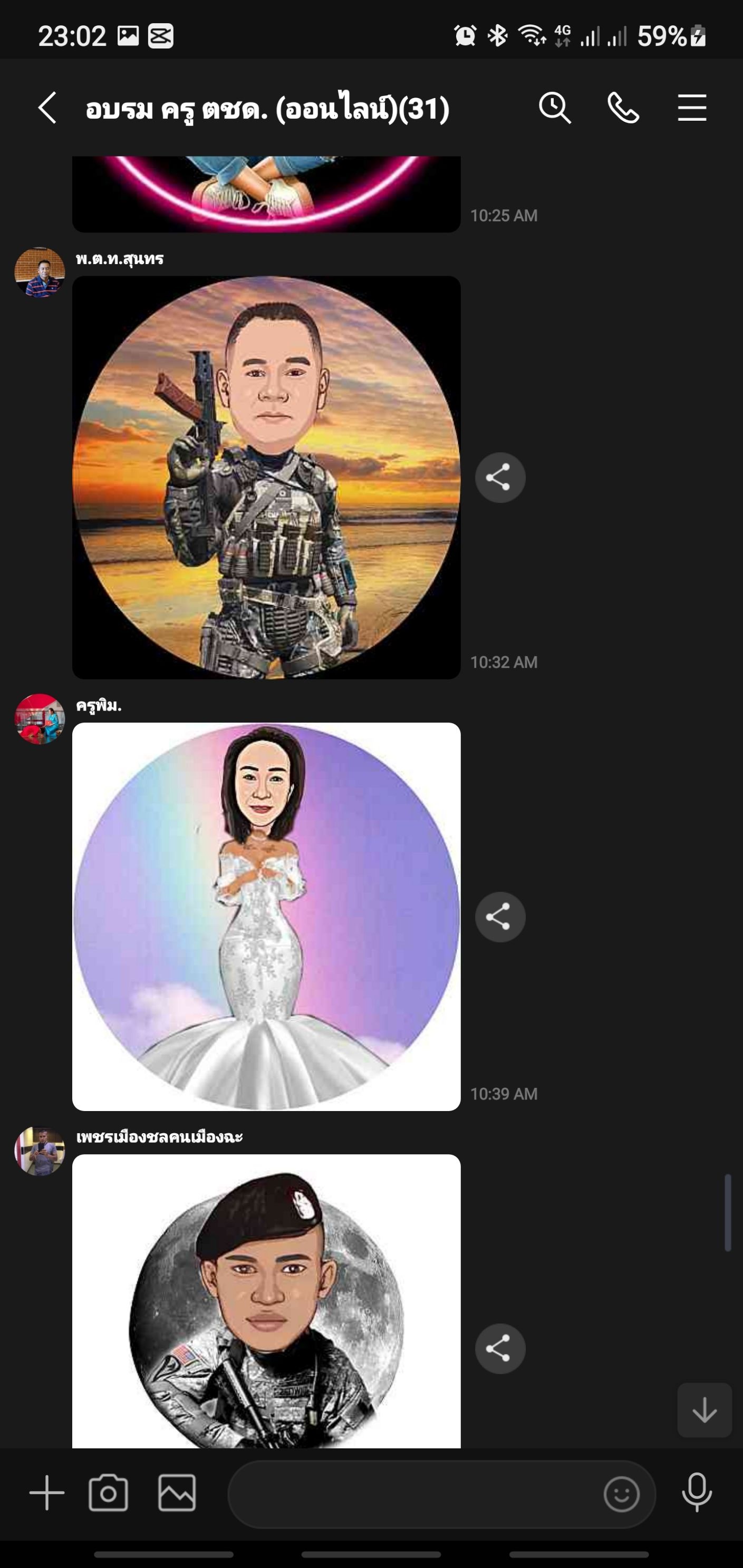The width and height of the screenshot is (743, 1568).
Task: Start a group voice call
Action: [624, 109]
